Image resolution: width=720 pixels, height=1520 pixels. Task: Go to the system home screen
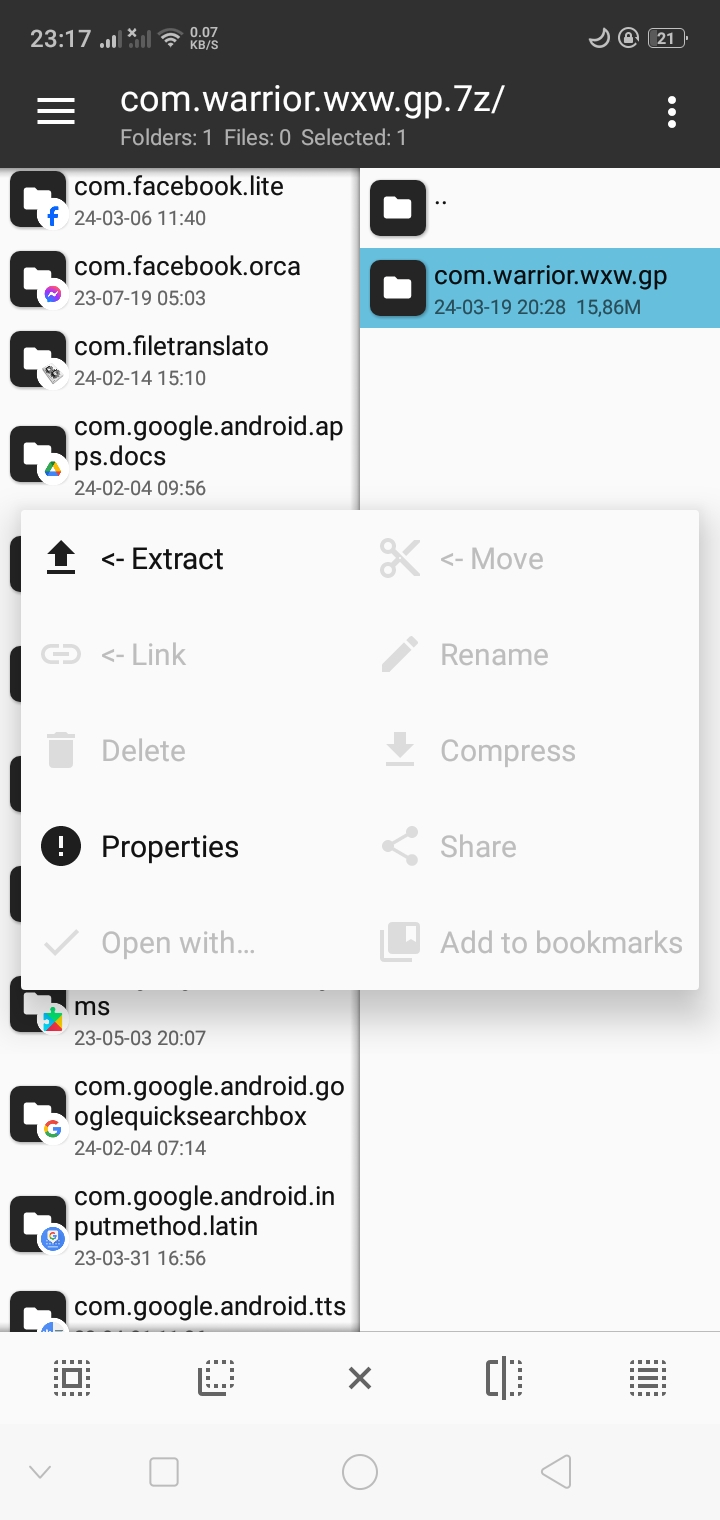tap(360, 1472)
